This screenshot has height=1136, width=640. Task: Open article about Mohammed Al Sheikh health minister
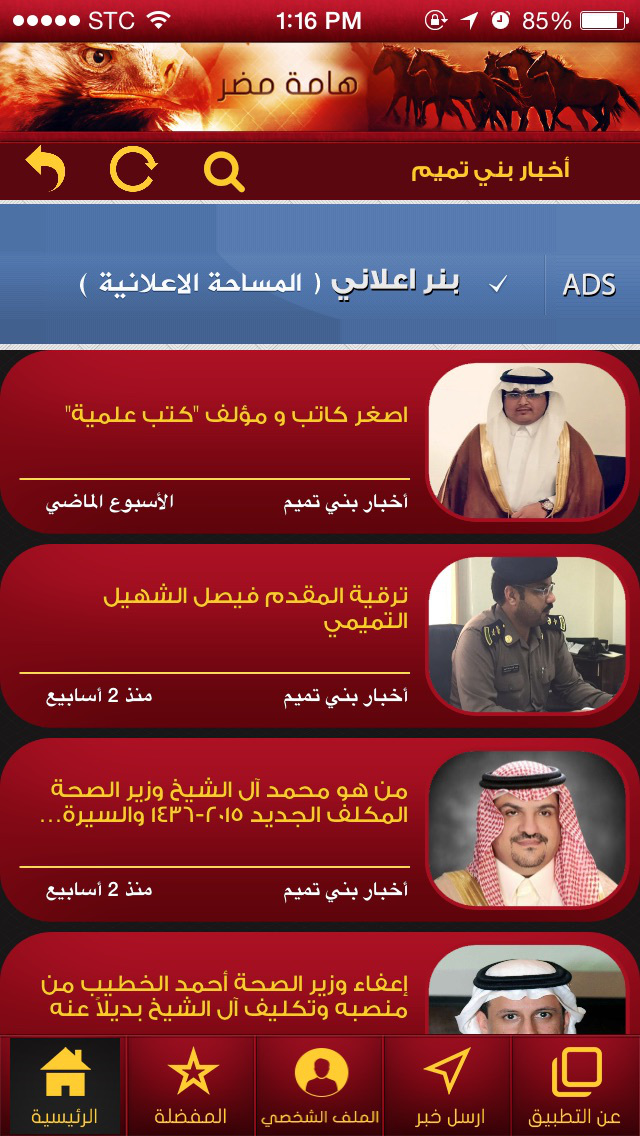(x=320, y=830)
